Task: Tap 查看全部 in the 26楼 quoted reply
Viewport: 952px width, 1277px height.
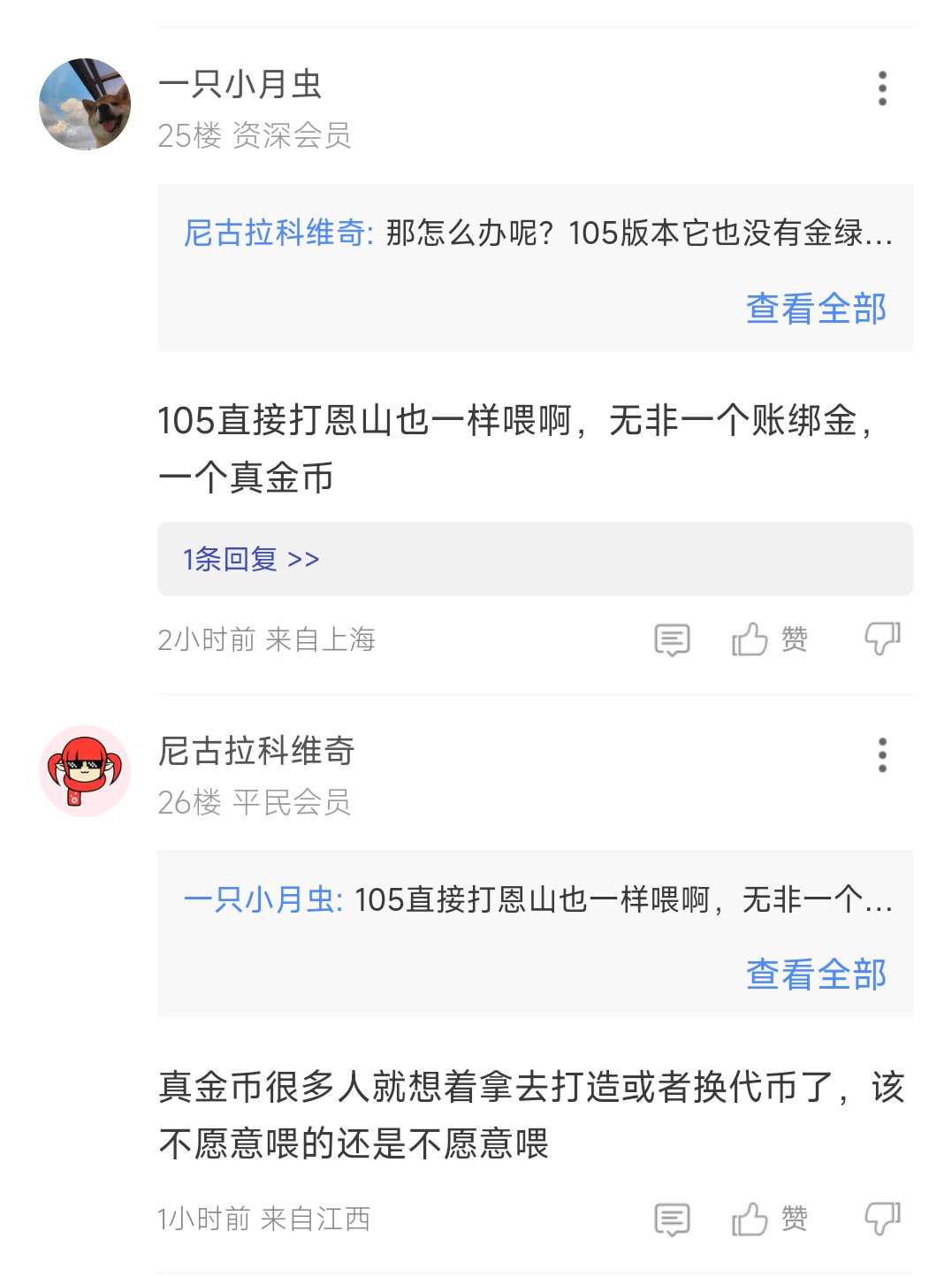Action: point(816,975)
